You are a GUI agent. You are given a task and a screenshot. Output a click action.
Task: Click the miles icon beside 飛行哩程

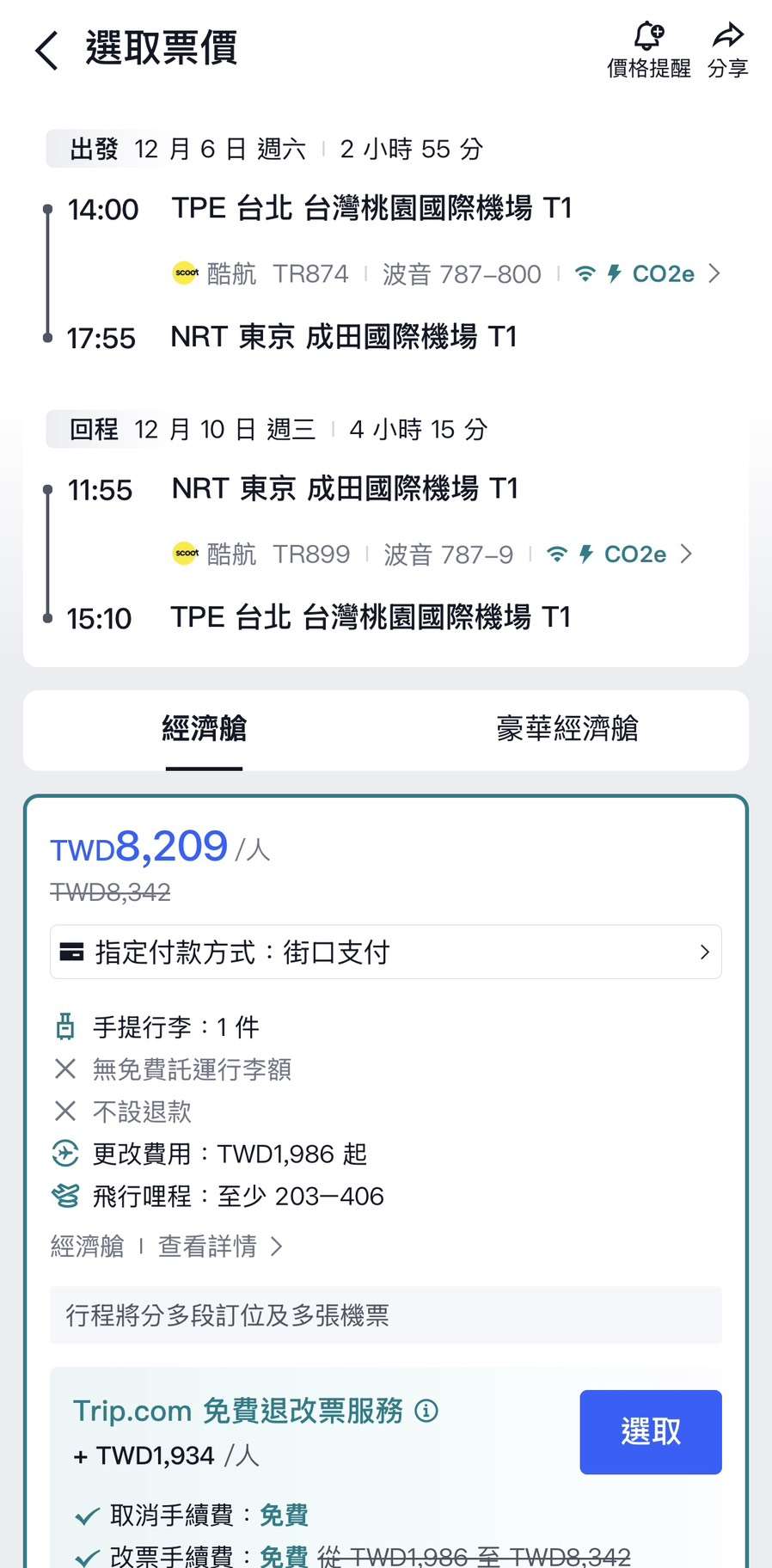click(x=65, y=1195)
